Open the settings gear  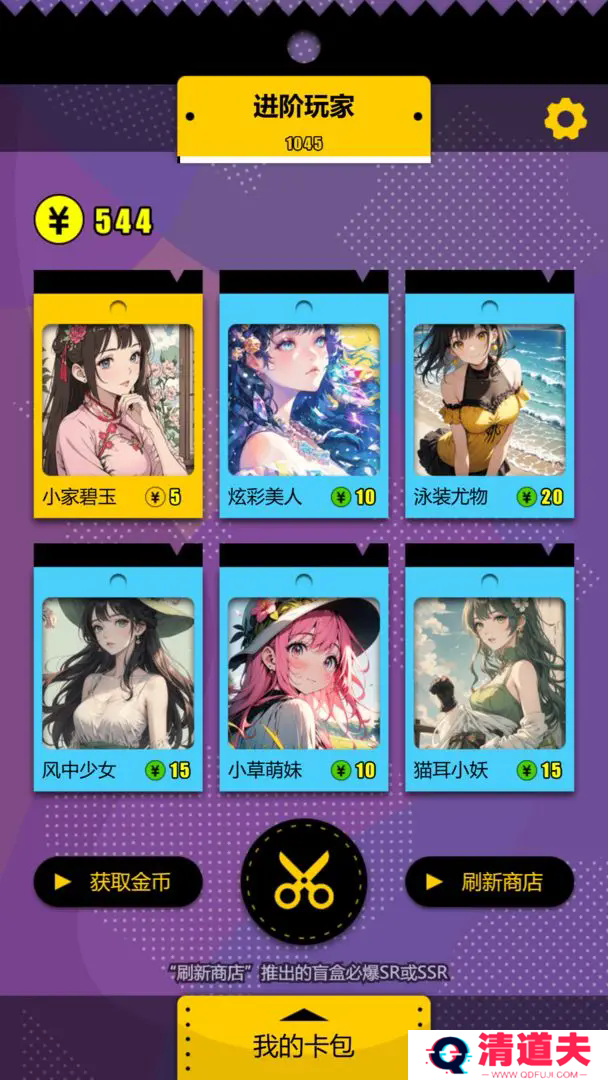(x=565, y=120)
